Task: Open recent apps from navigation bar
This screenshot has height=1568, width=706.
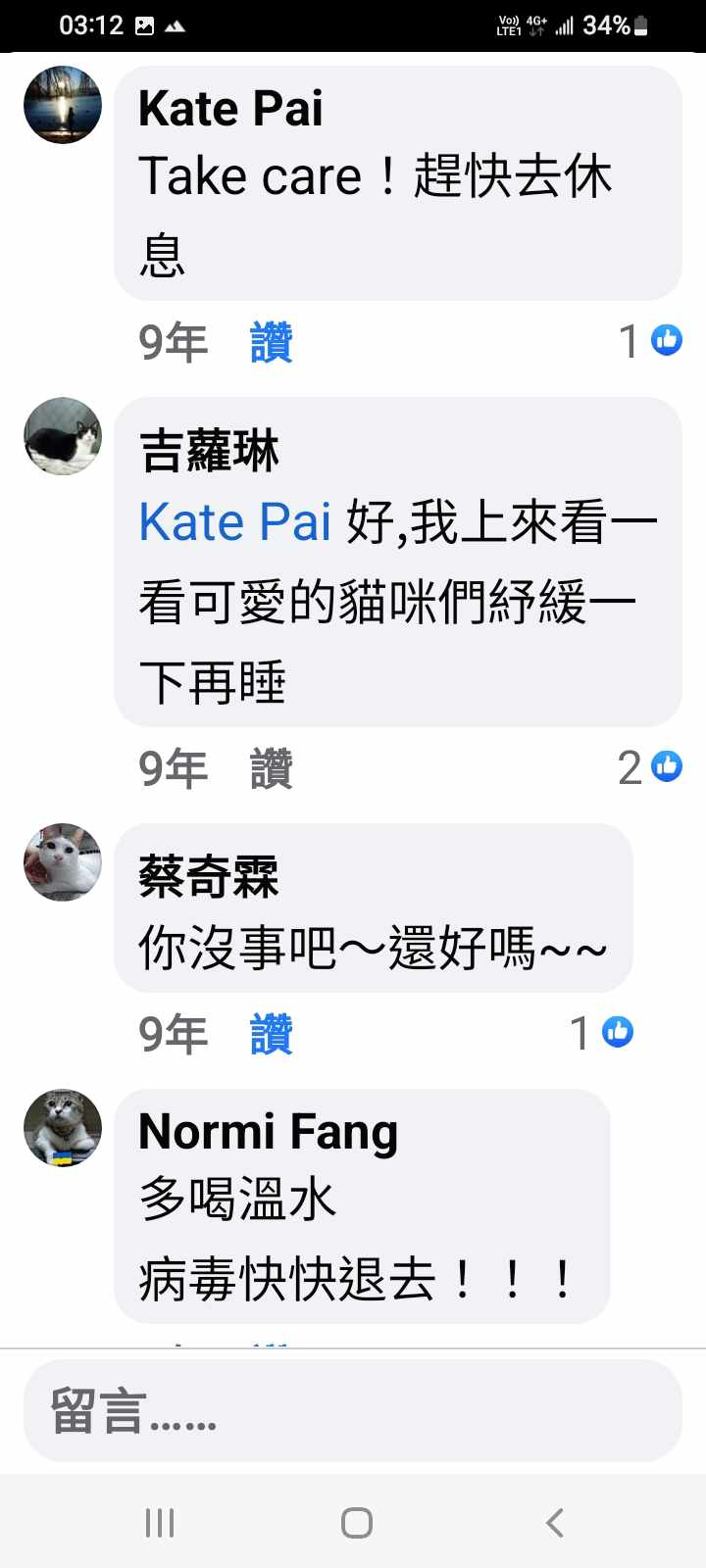Action: (x=160, y=1522)
